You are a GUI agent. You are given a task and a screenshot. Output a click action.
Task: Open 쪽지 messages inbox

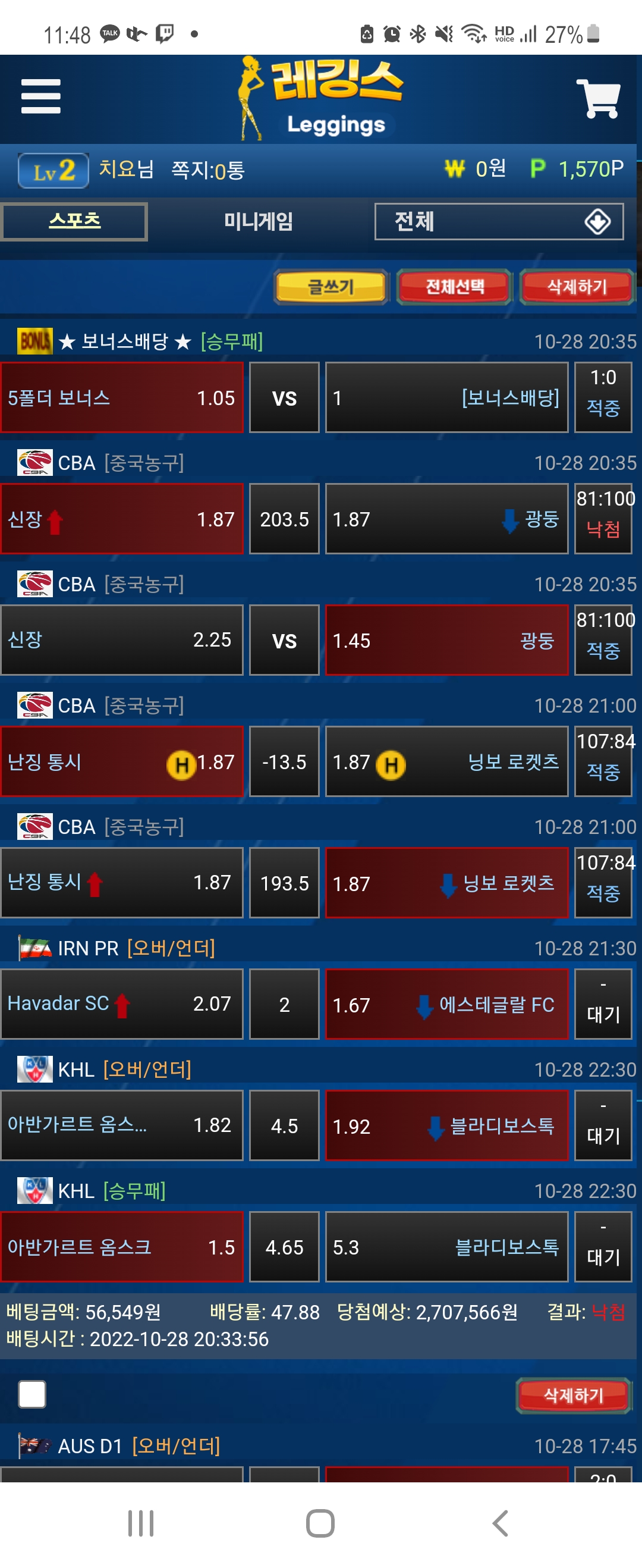pos(207,170)
